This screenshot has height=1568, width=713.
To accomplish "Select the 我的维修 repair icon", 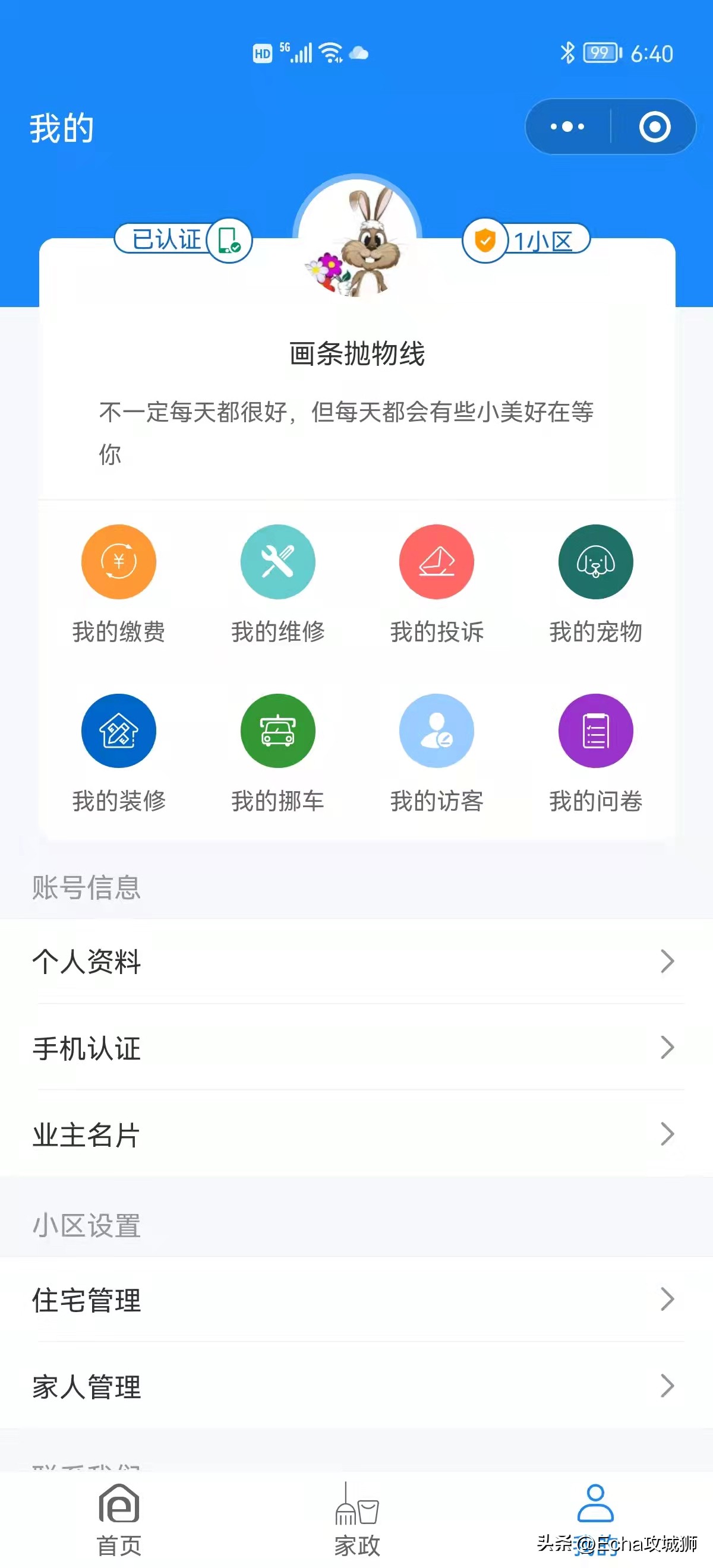I will coord(277,561).
